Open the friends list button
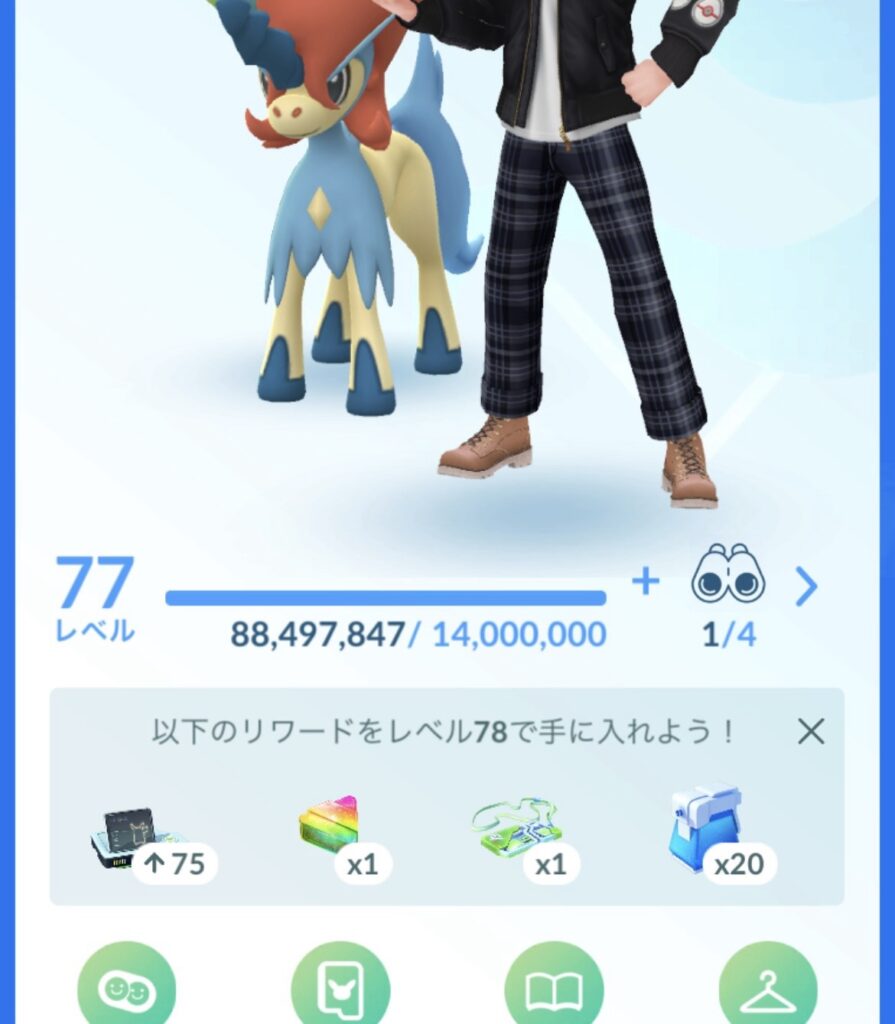The width and height of the screenshot is (895, 1024). 127,989
